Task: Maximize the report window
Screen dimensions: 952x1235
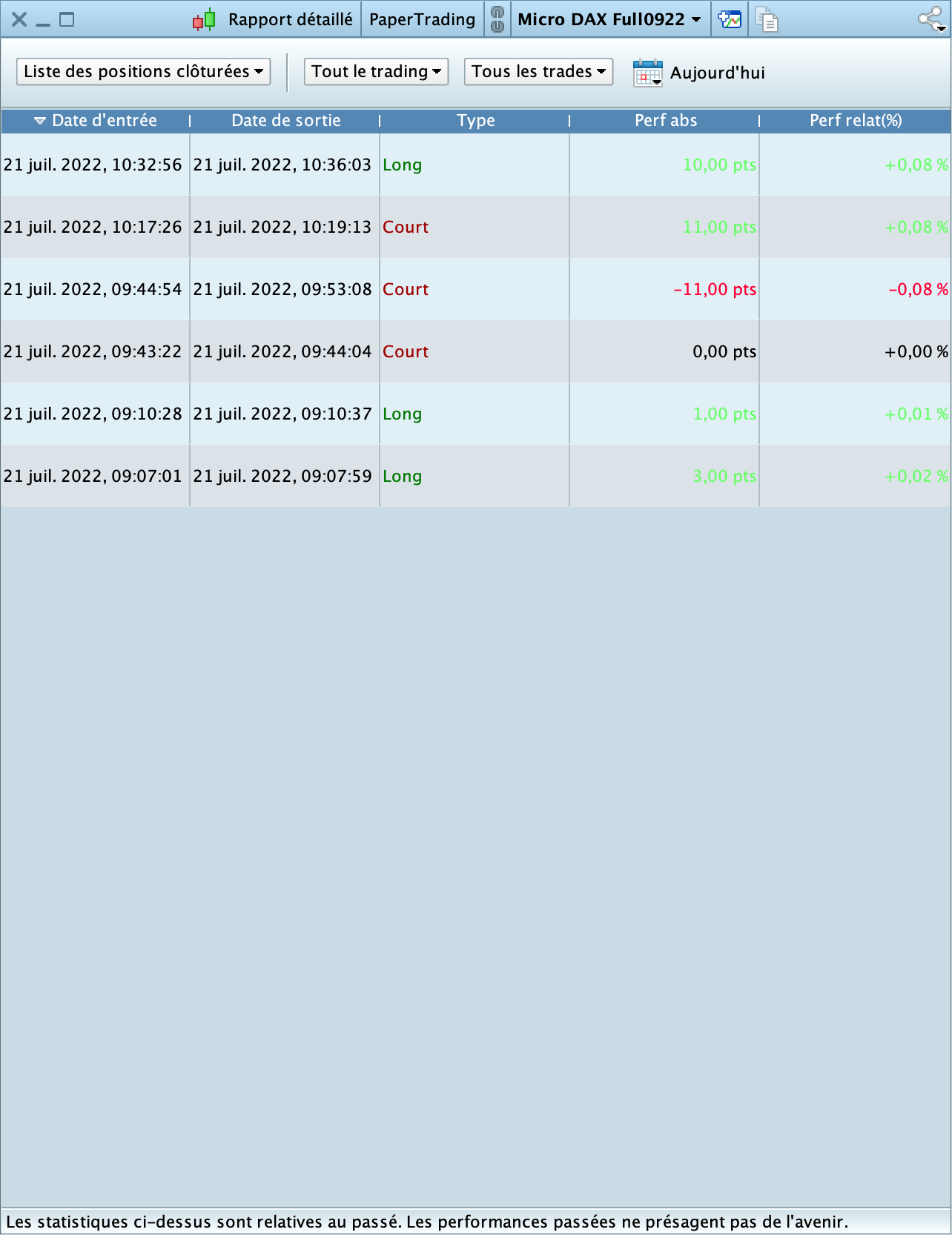Action: pos(67,19)
